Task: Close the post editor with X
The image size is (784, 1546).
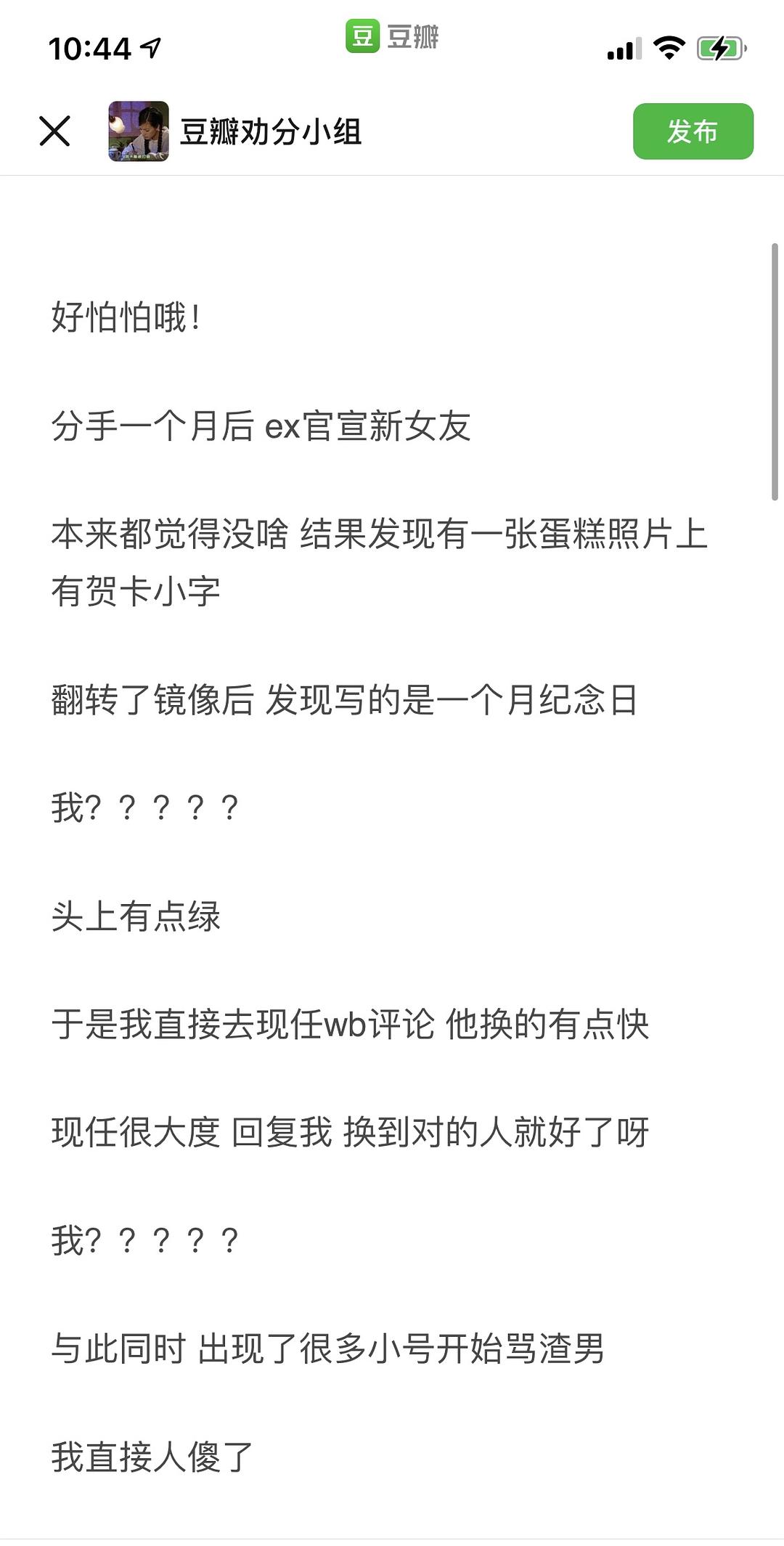Action: (54, 131)
